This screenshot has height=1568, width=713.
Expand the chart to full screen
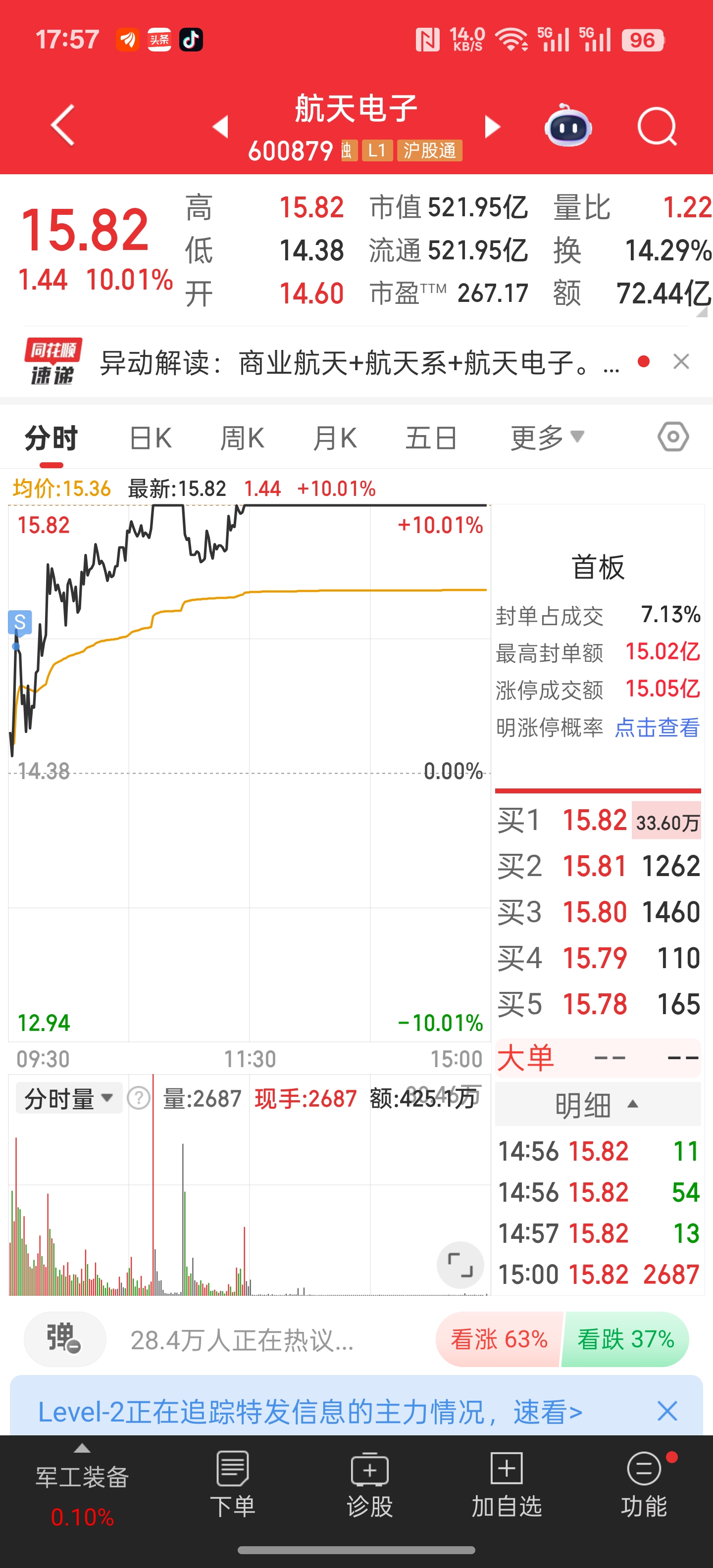[x=459, y=1265]
